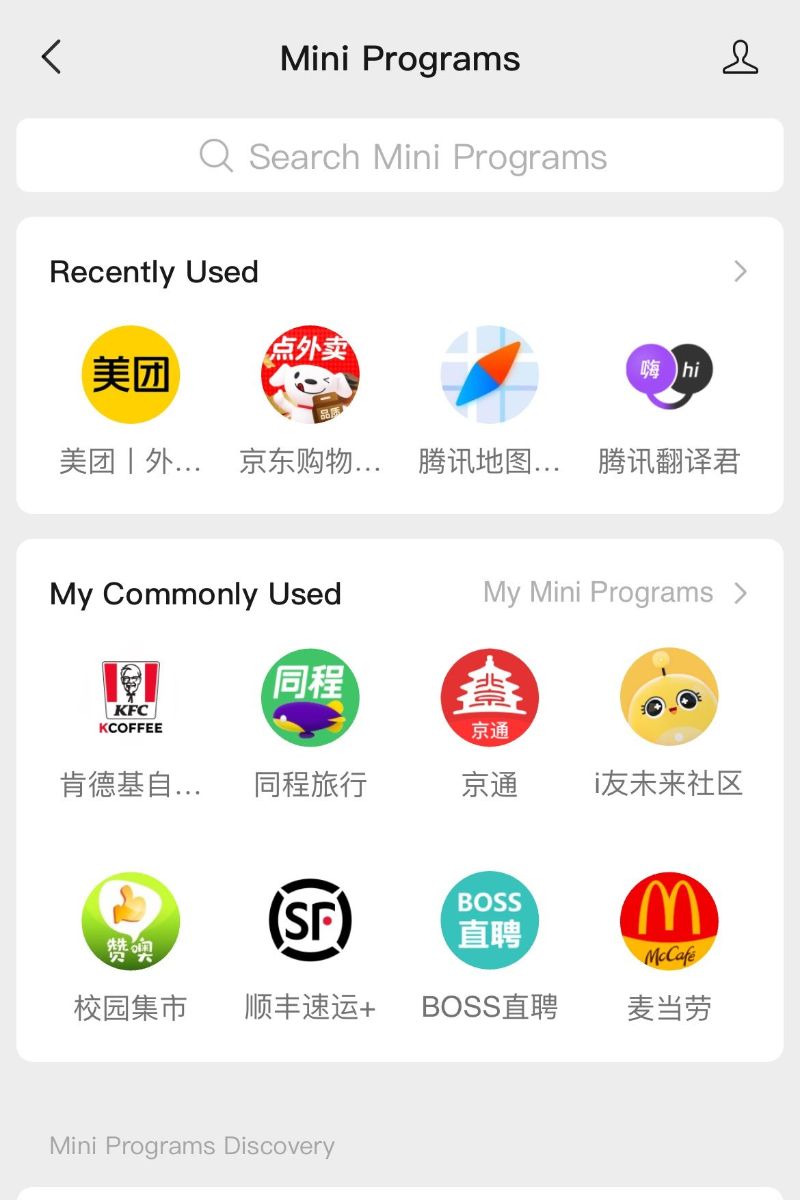Screen dimensions: 800x1200
Task: Launch the 京东购物 mini program
Action: point(310,375)
